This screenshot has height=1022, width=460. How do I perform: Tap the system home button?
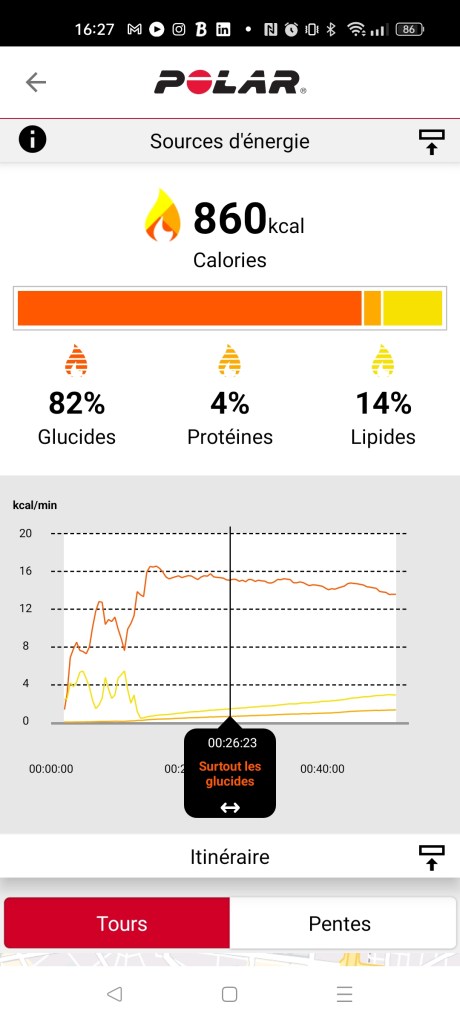click(x=229, y=993)
